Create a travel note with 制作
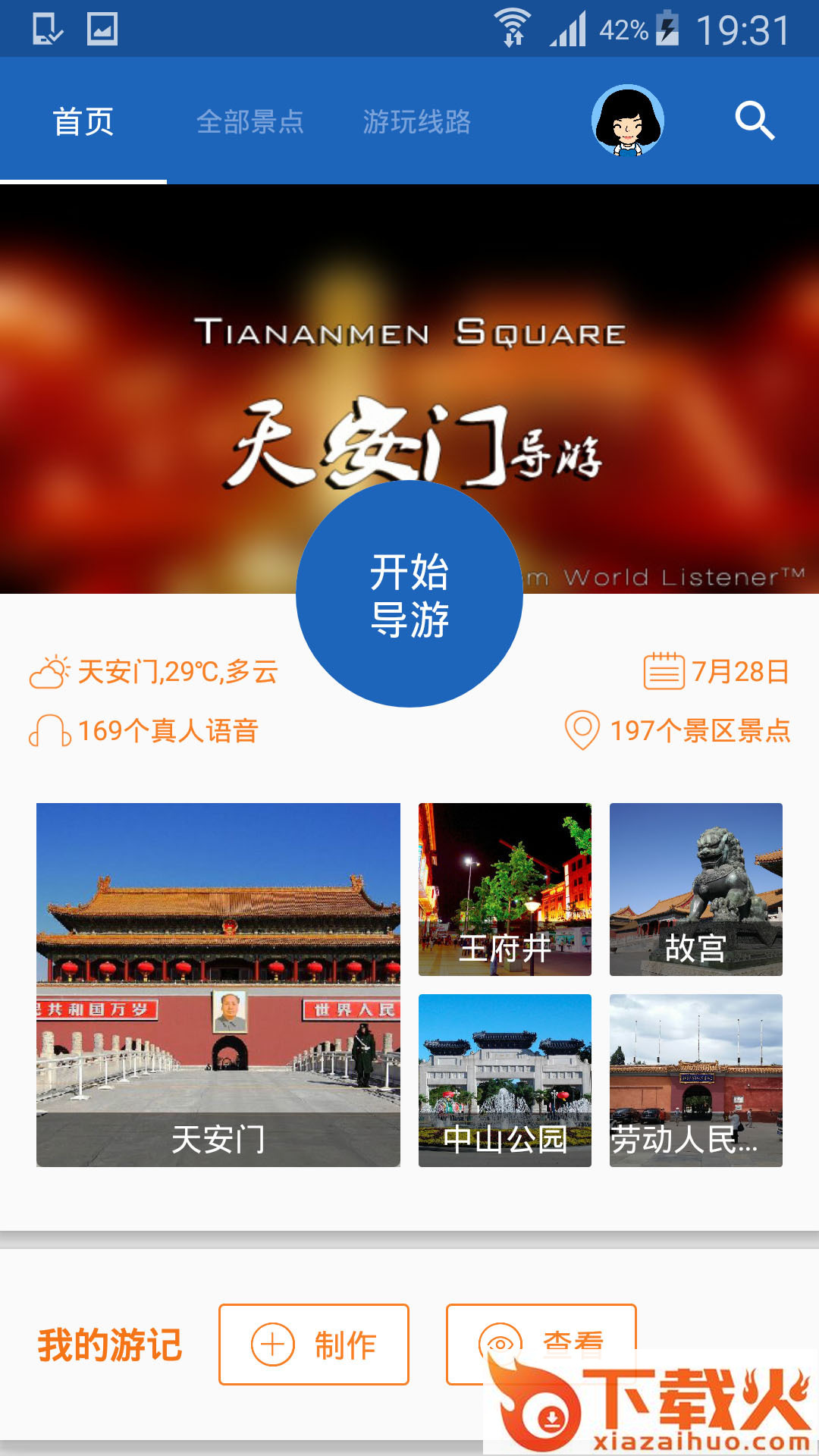 pos(314,1345)
